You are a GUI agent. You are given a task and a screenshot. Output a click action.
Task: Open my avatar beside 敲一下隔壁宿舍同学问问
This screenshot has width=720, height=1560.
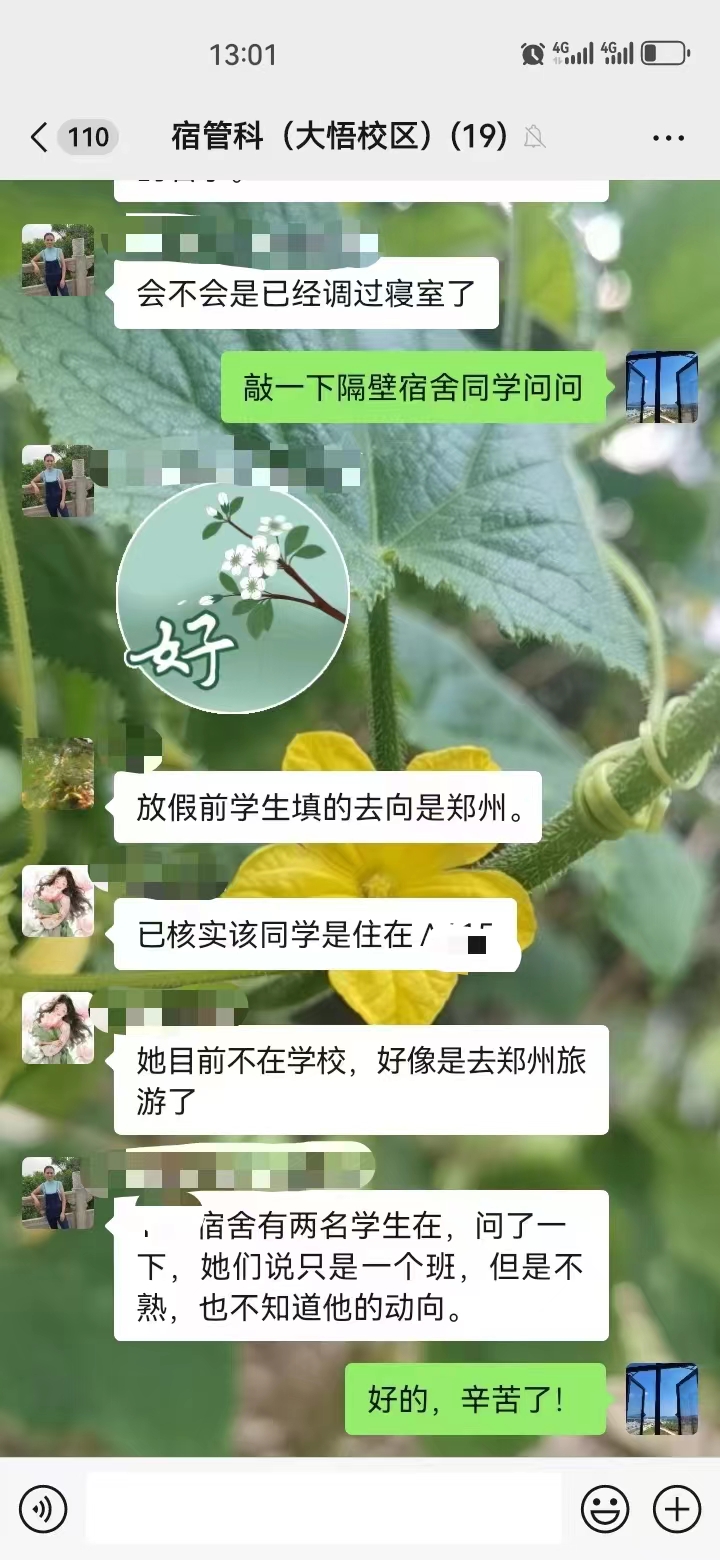[661, 387]
